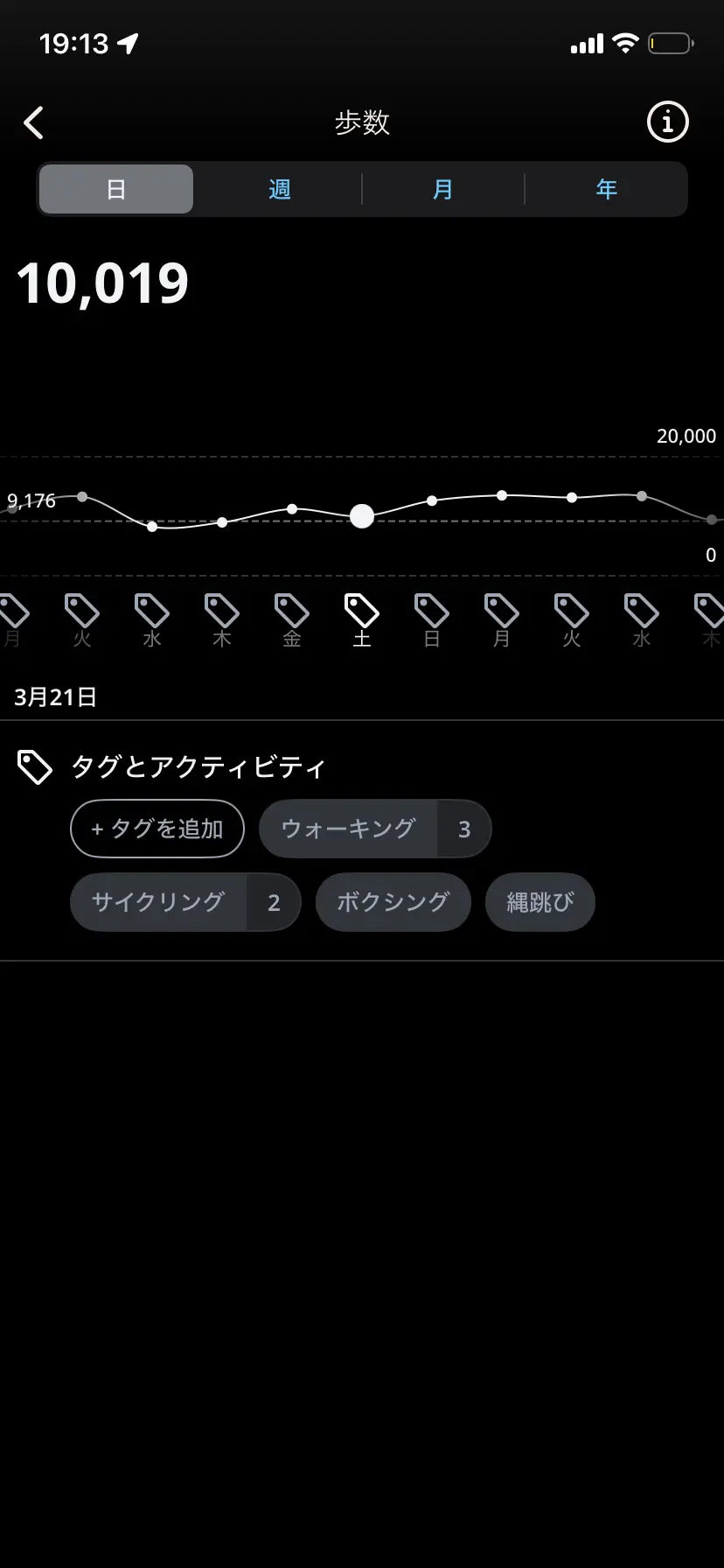Go back from the 歩数 screen
This screenshot has width=724, height=1568.
coord(34,123)
